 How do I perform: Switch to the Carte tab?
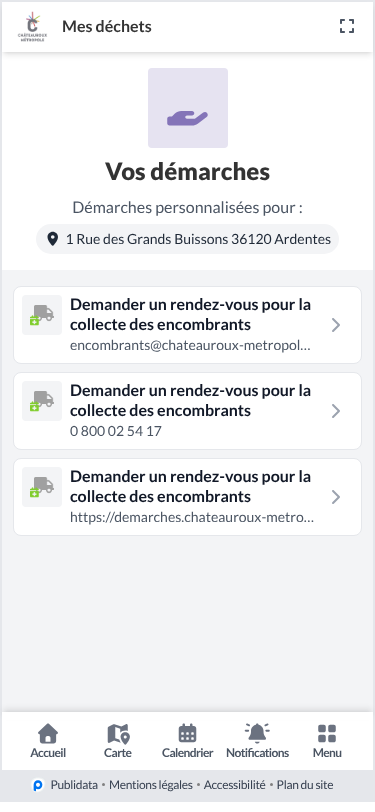[118, 741]
